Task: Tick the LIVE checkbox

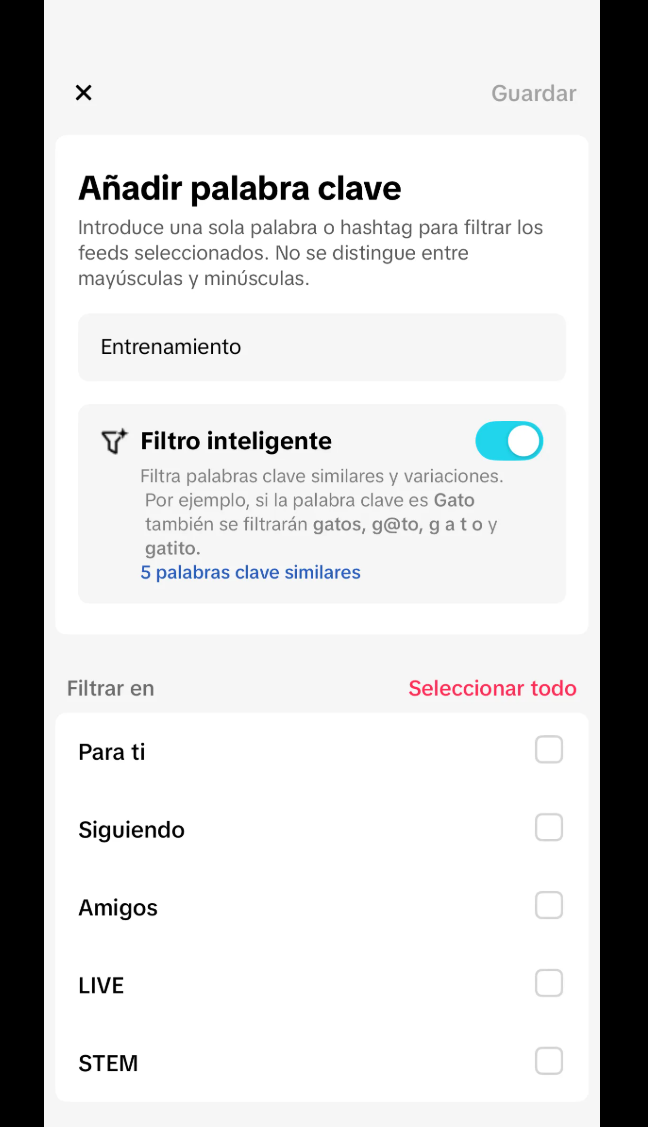Action: pos(549,983)
